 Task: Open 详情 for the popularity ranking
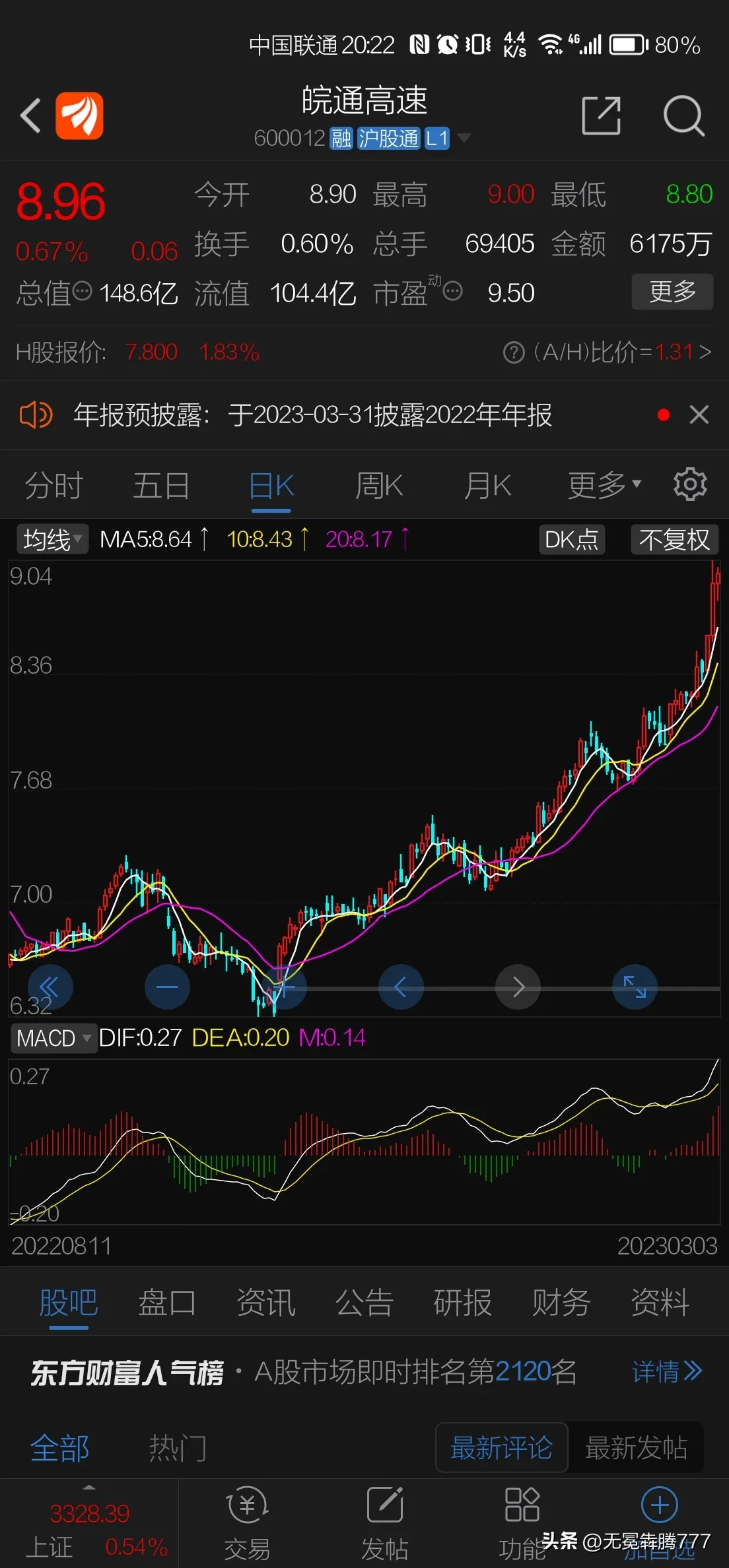pos(667,1372)
